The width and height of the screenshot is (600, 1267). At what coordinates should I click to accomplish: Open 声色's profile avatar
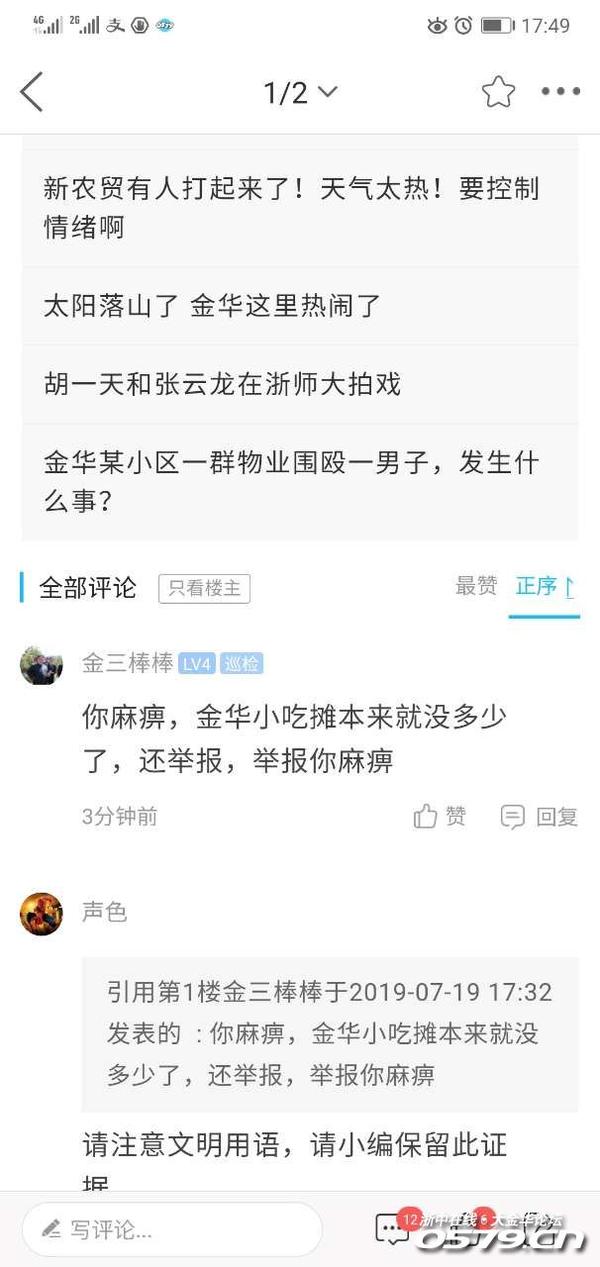pyautogui.click(x=41, y=913)
